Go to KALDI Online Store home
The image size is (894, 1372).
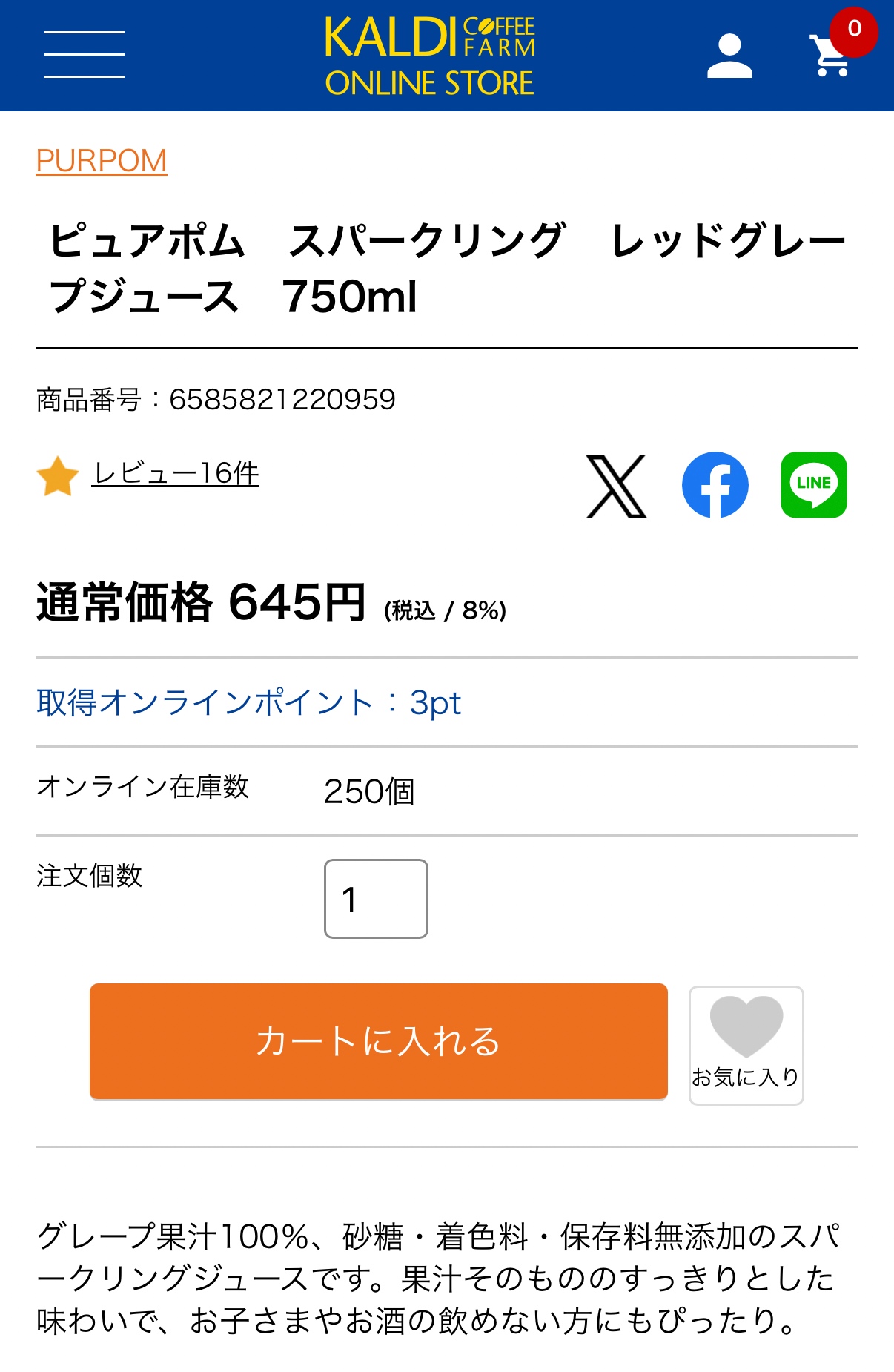(430, 56)
